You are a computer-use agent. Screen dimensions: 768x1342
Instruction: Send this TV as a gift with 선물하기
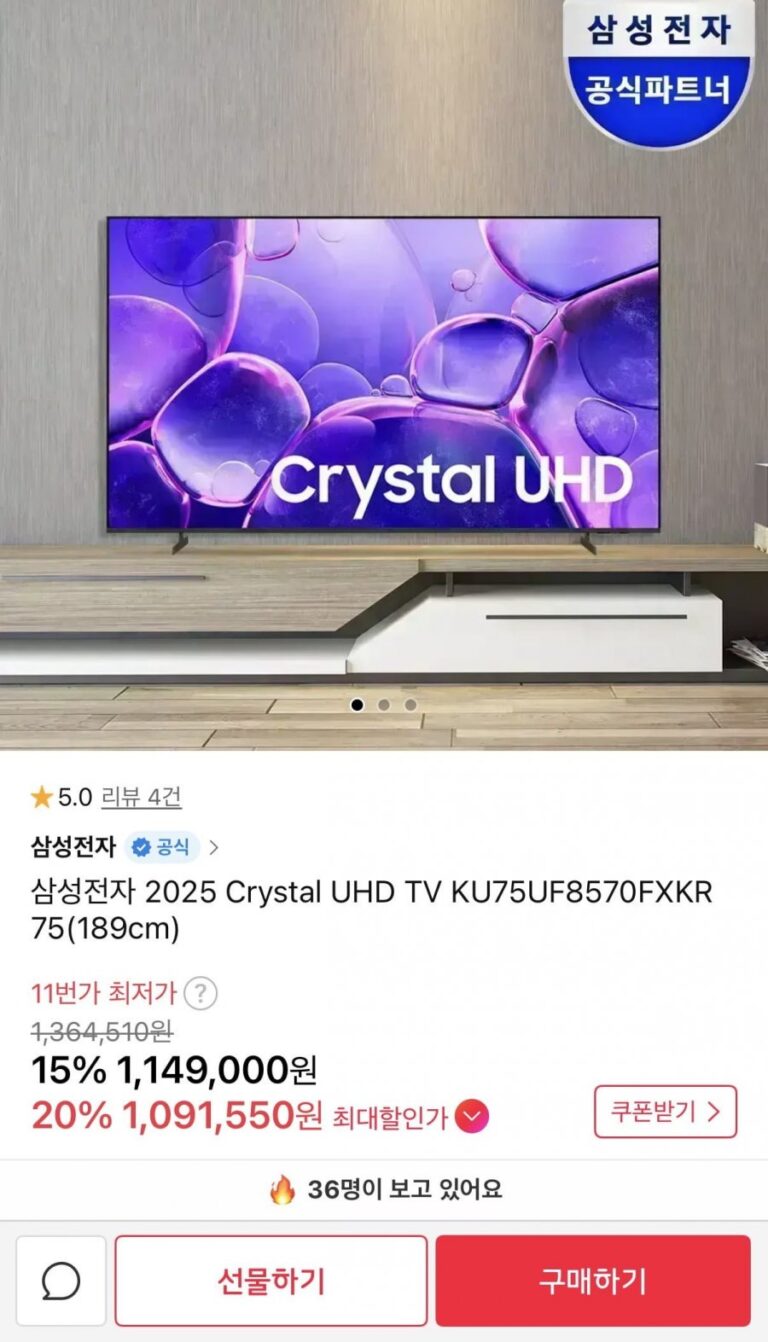(x=271, y=1281)
